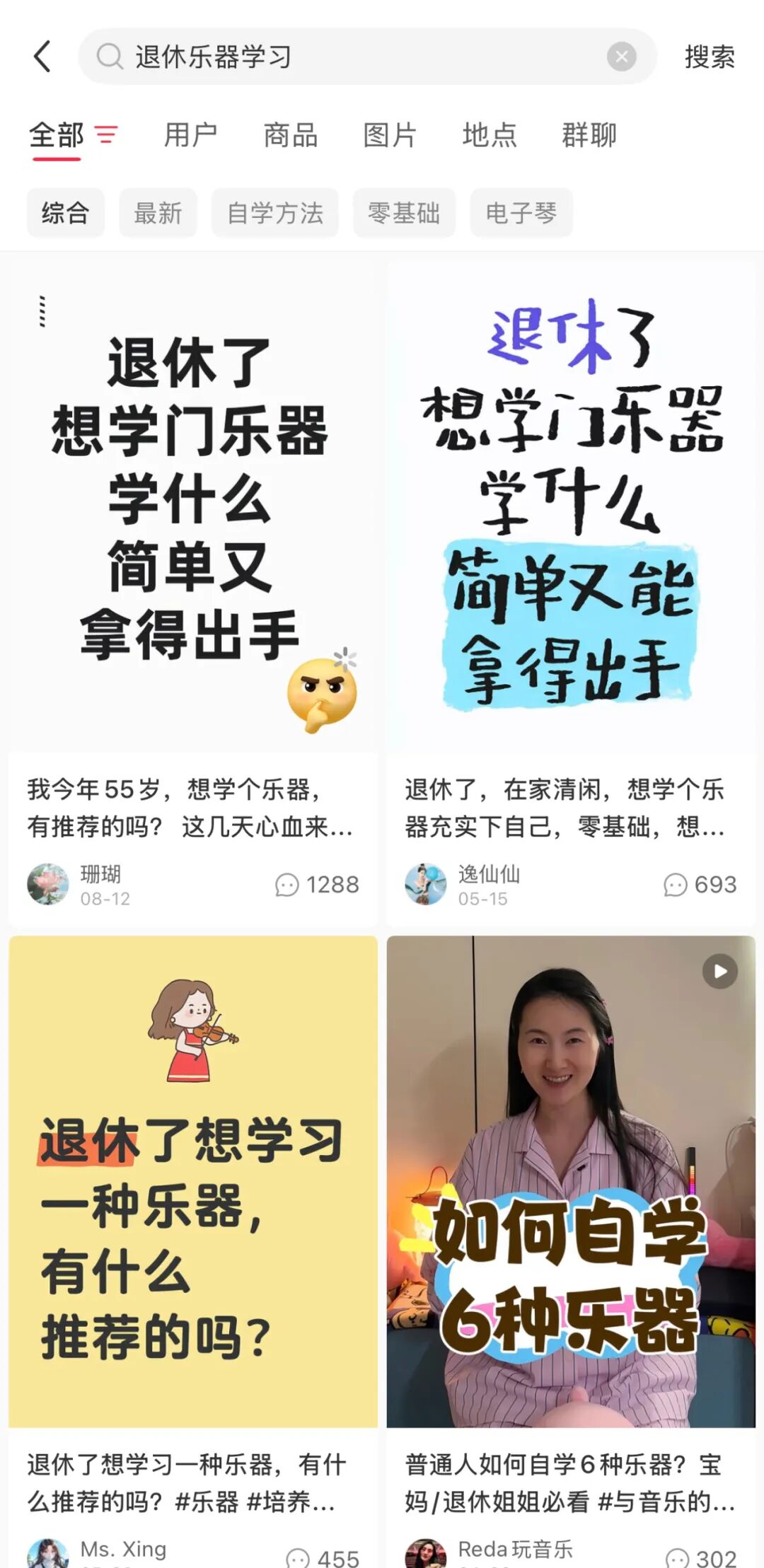Filter by the 自学方法 chip

click(274, 212)
